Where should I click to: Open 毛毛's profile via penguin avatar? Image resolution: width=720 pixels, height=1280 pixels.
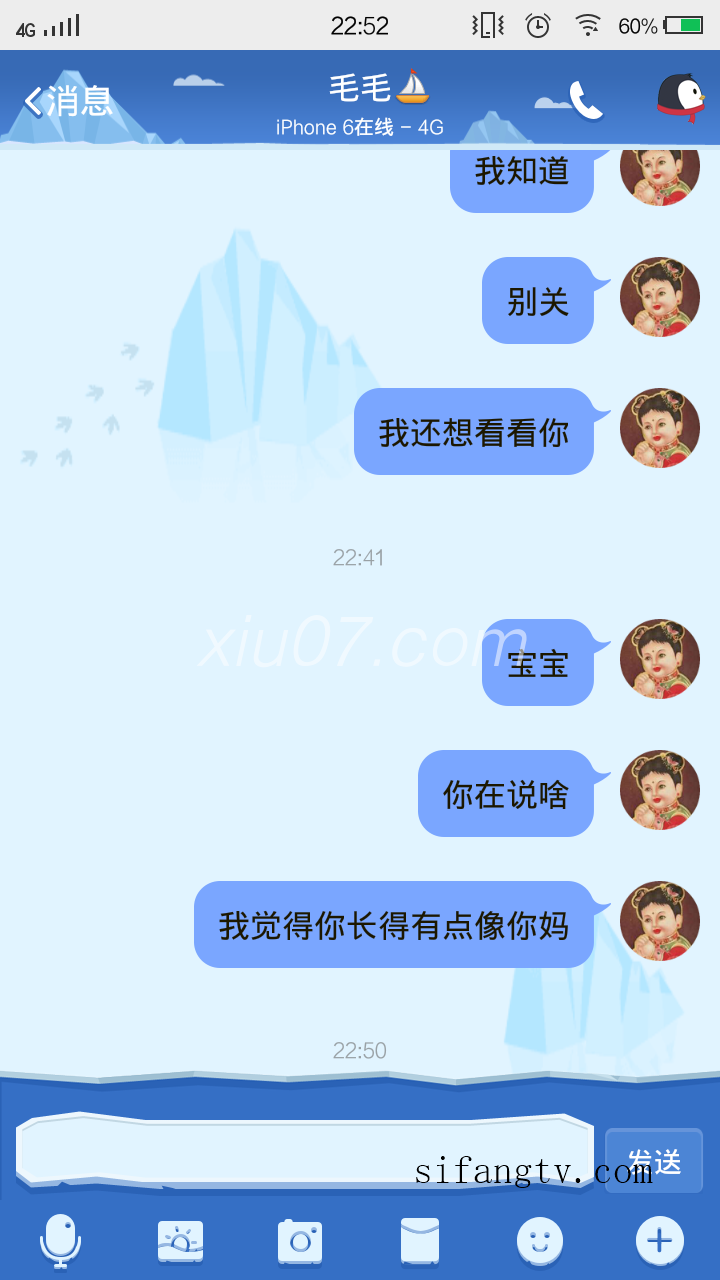(680, 99)
